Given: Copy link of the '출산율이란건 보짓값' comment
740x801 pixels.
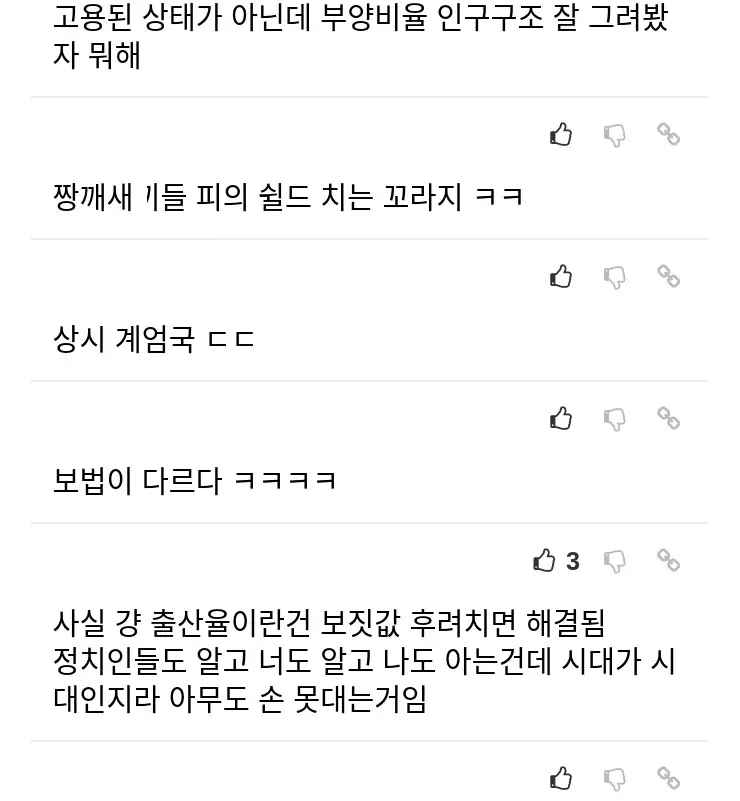Looking at the screenshot, I should pyautogui.click(x=668, y=560).
